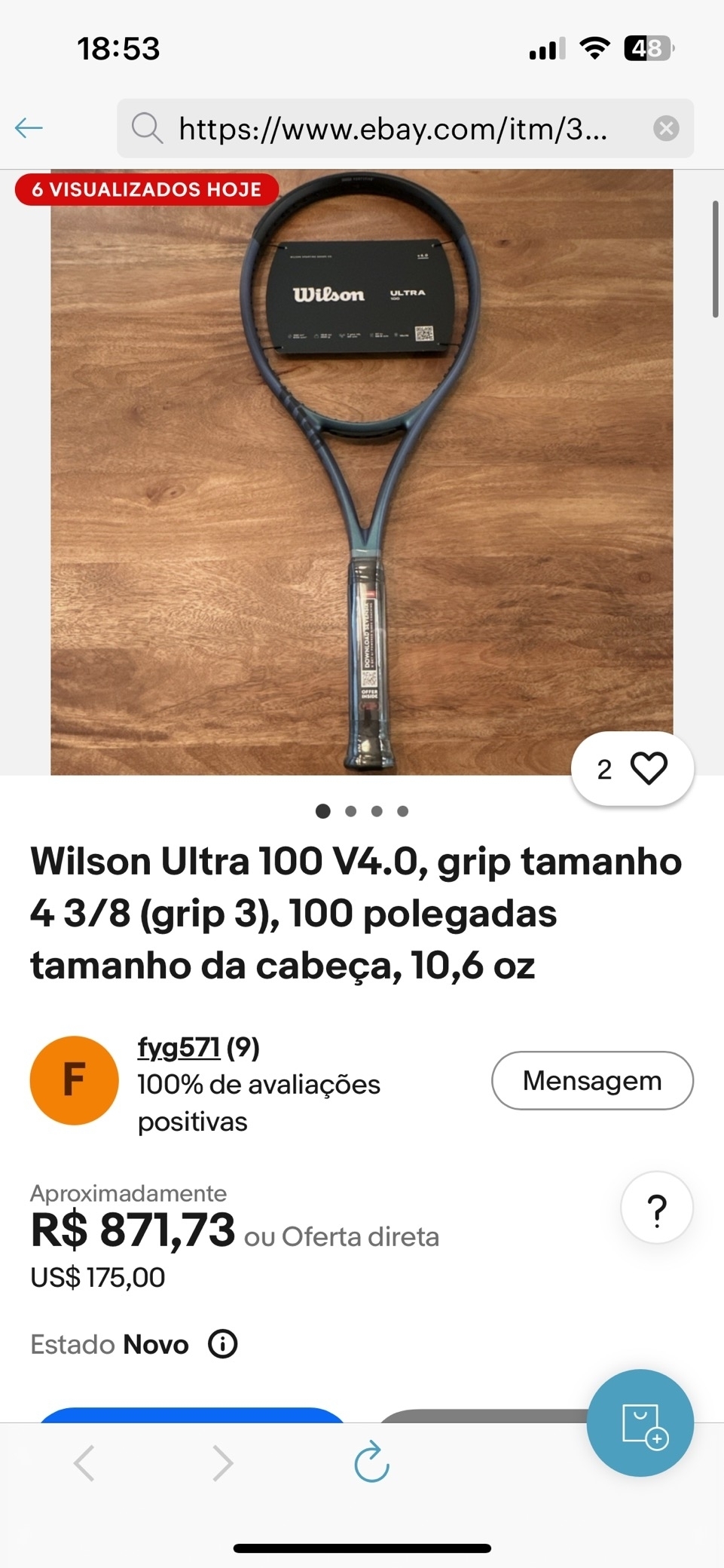Open the Wilson Ultra racket product photo
The image size is (724, 1568).
coord(362,472)
